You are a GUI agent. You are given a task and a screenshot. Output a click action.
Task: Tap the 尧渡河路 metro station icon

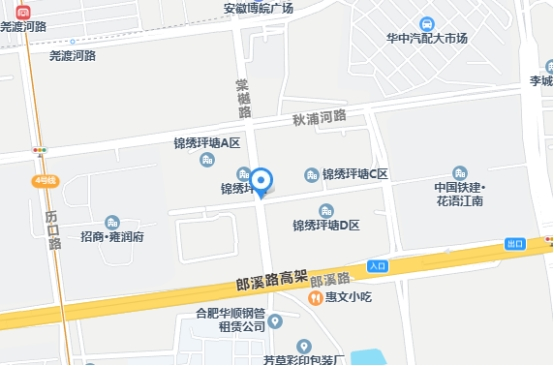[23, 13]
